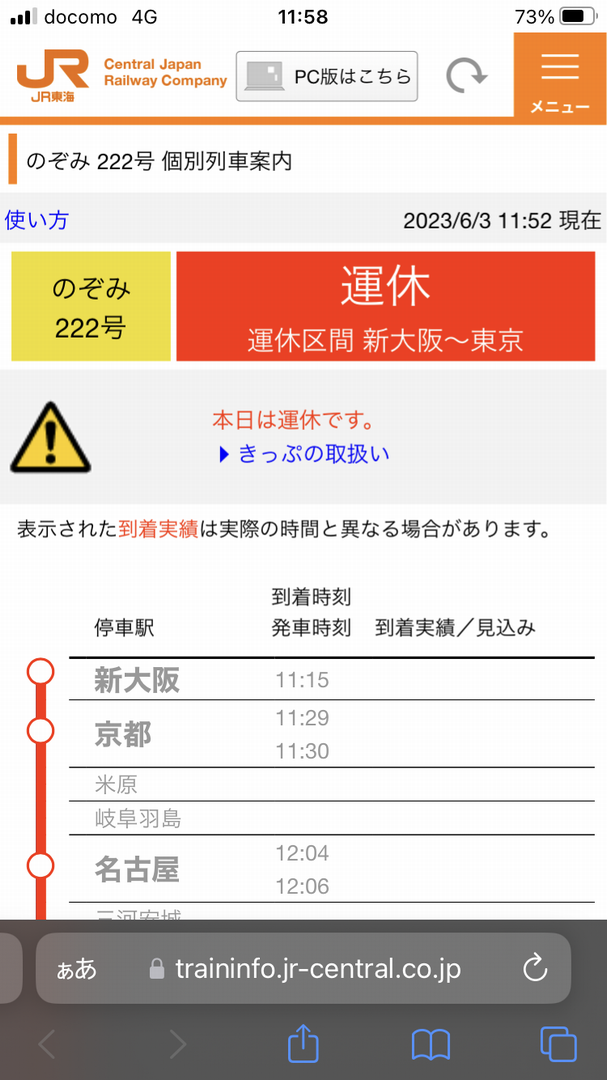Open the 使い方 usage guide link

37,220
